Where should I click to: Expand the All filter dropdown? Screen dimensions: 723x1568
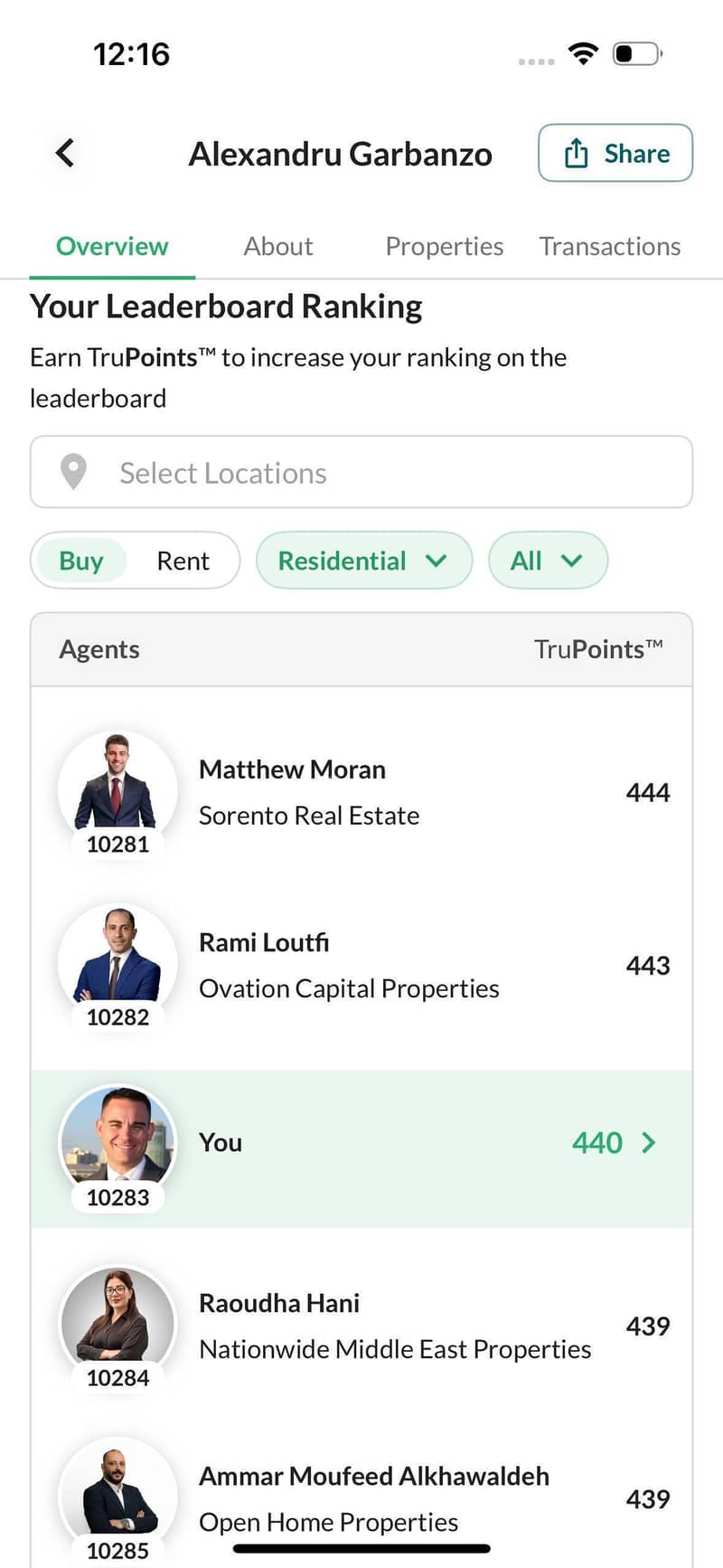pos(548,561)
